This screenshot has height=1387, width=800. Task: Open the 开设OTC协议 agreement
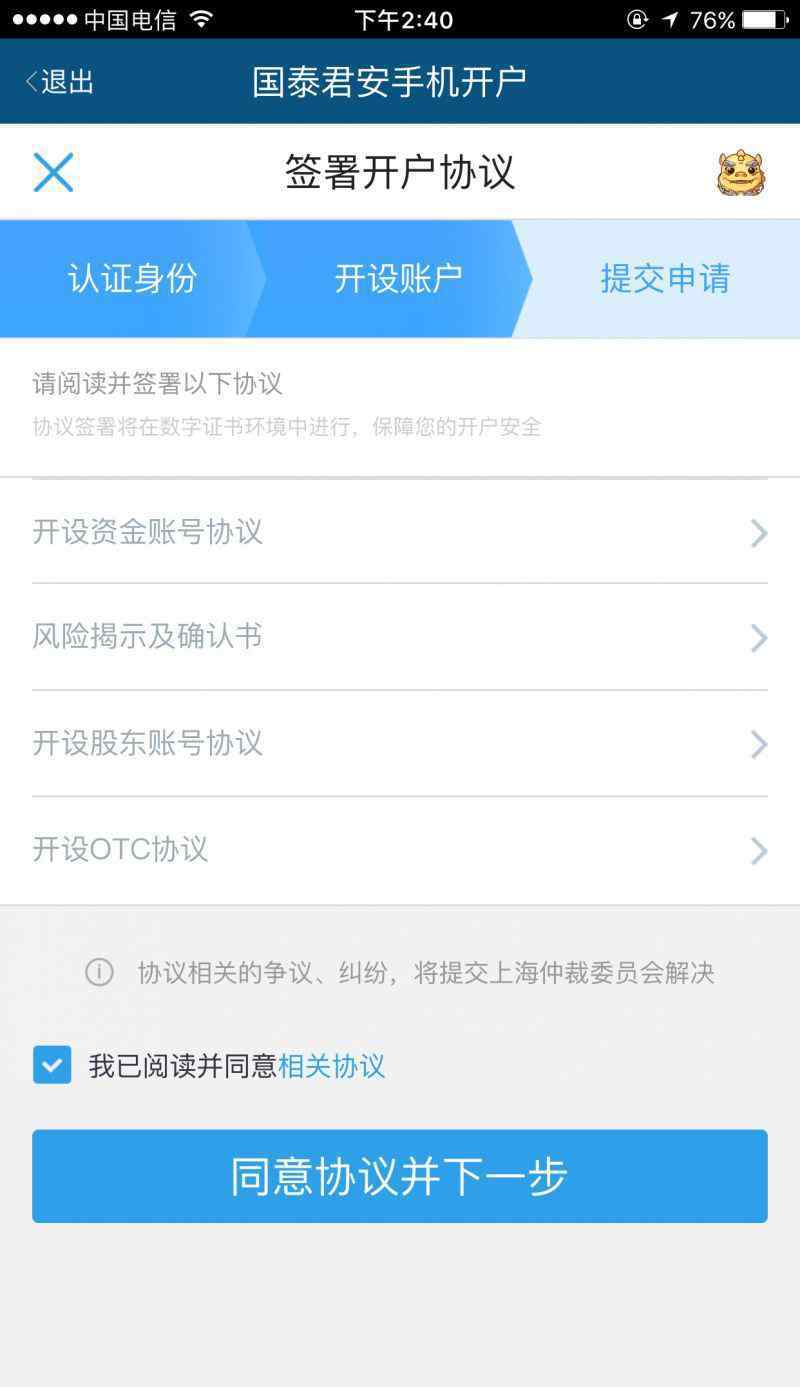coord(400,851)
